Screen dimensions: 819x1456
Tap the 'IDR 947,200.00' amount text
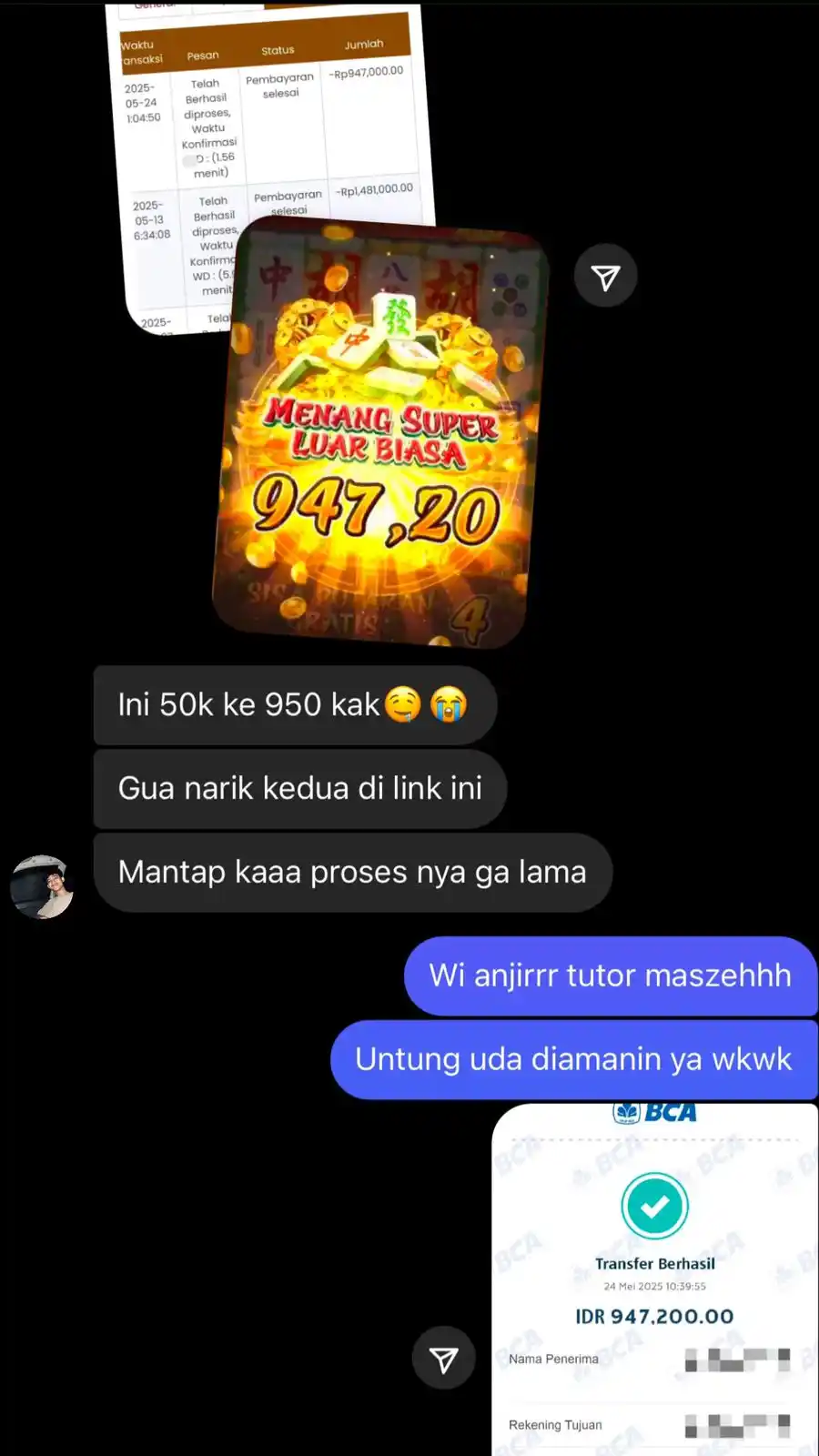(x=654, y=1316)
